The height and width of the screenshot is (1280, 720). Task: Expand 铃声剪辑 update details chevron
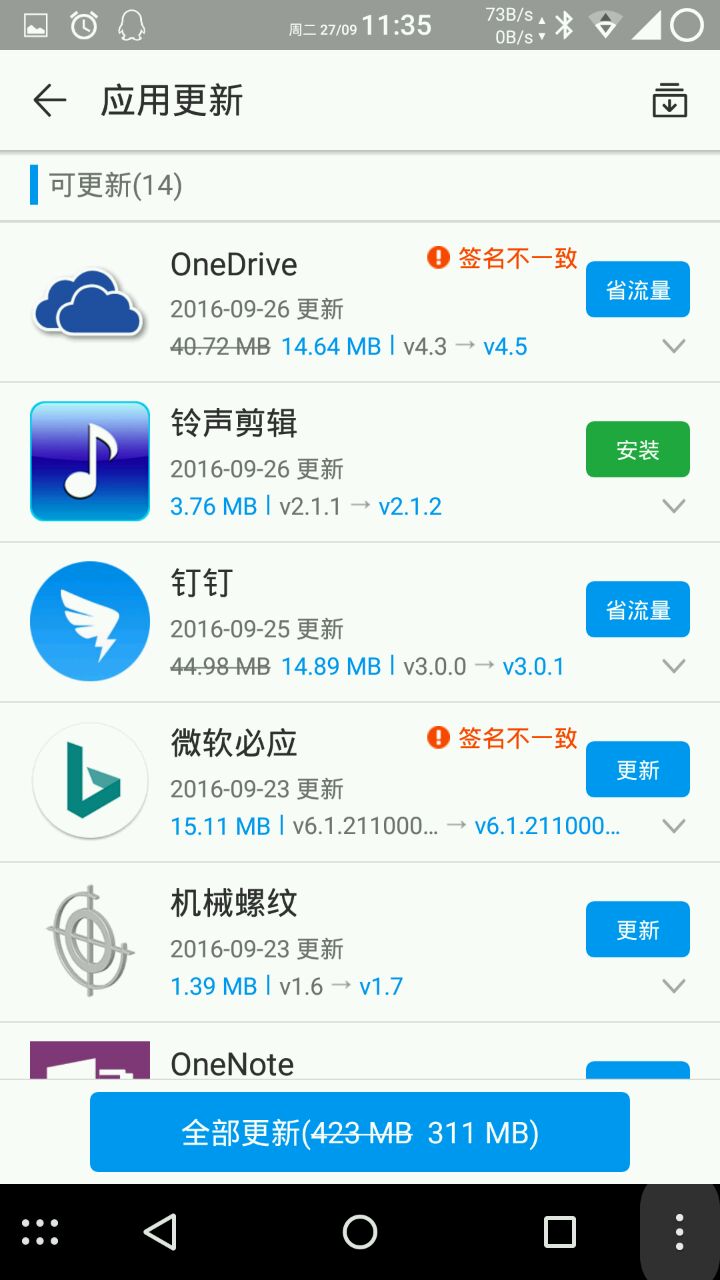pyautogui.click(x=674, y=506)
